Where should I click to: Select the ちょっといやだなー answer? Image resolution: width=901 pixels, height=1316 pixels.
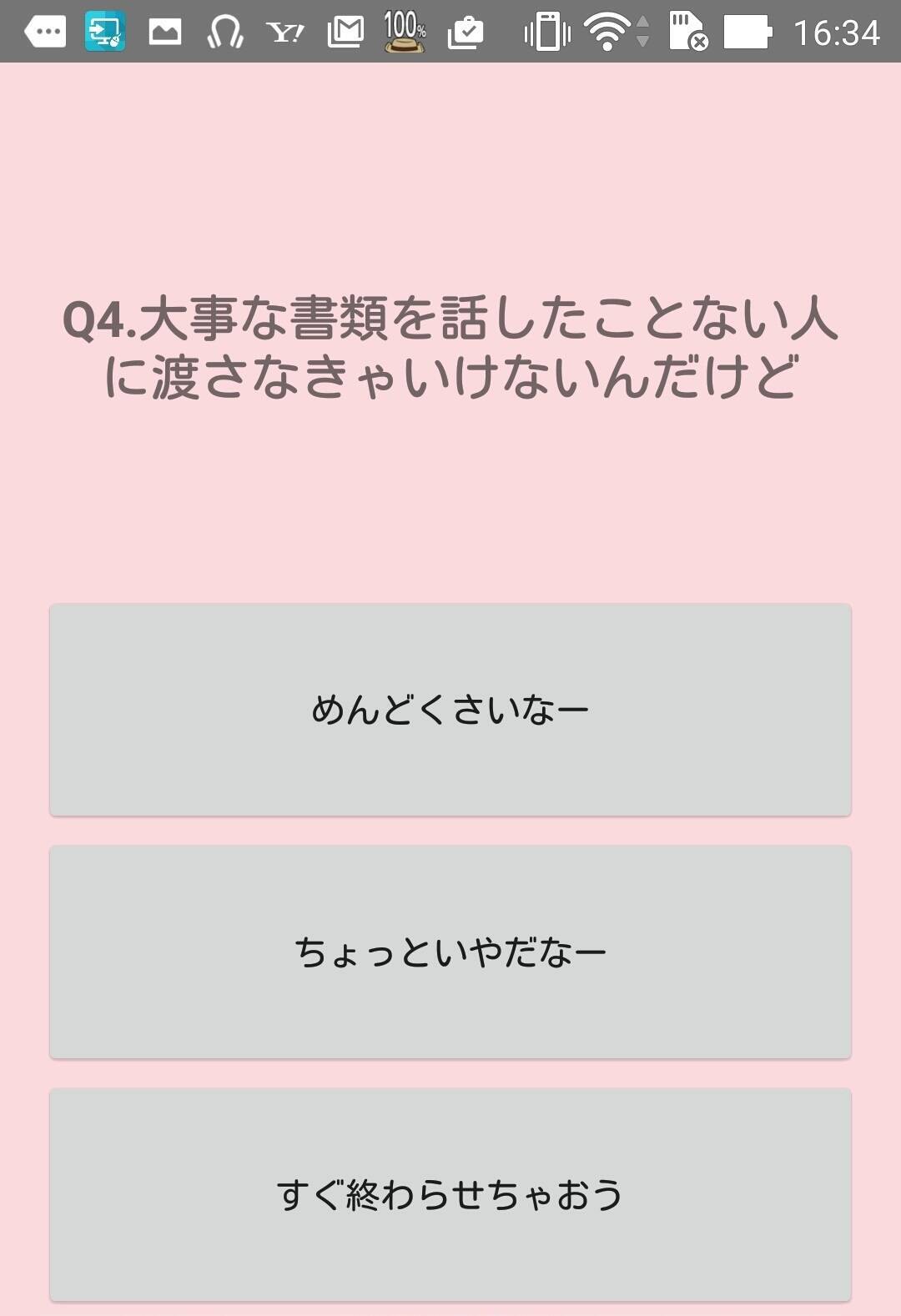pos(450,952)
